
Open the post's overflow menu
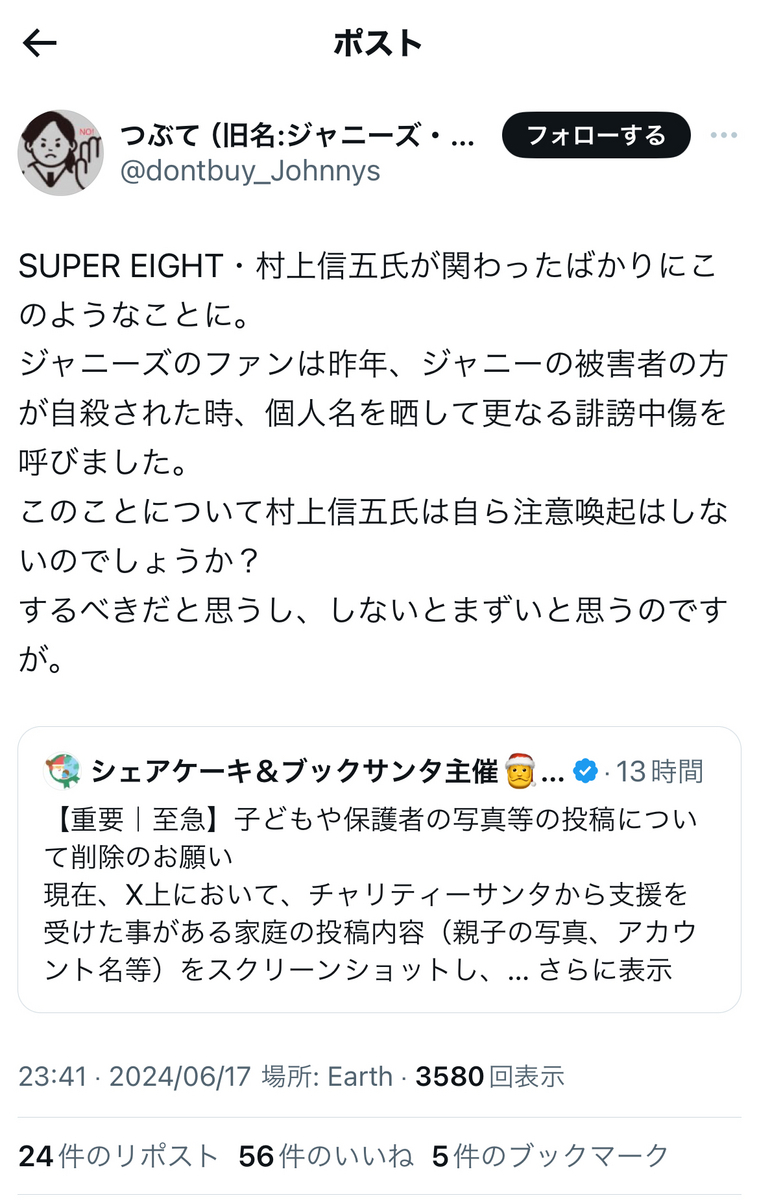click(x=723, y=136)
